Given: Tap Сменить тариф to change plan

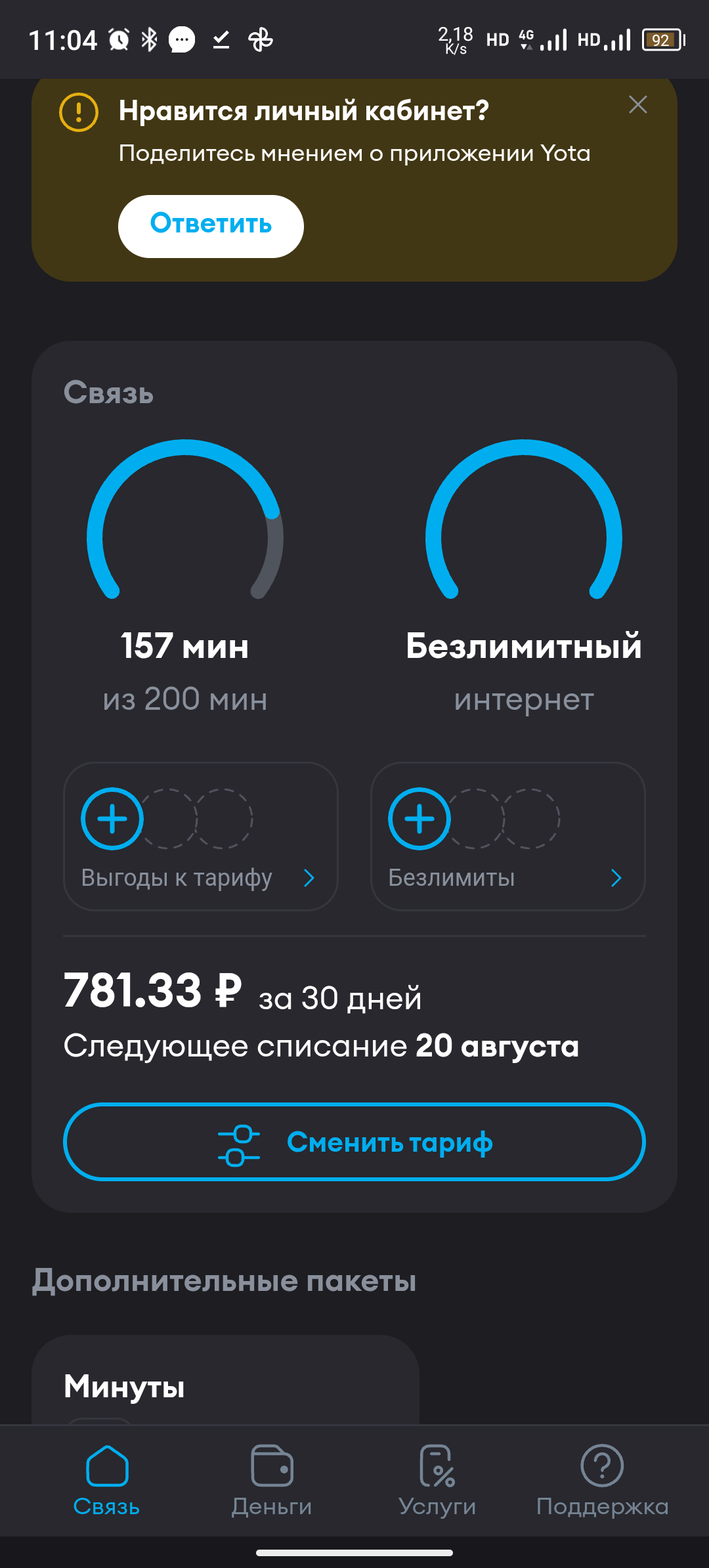Looking at the screenshot, I should pos(354,1142).
